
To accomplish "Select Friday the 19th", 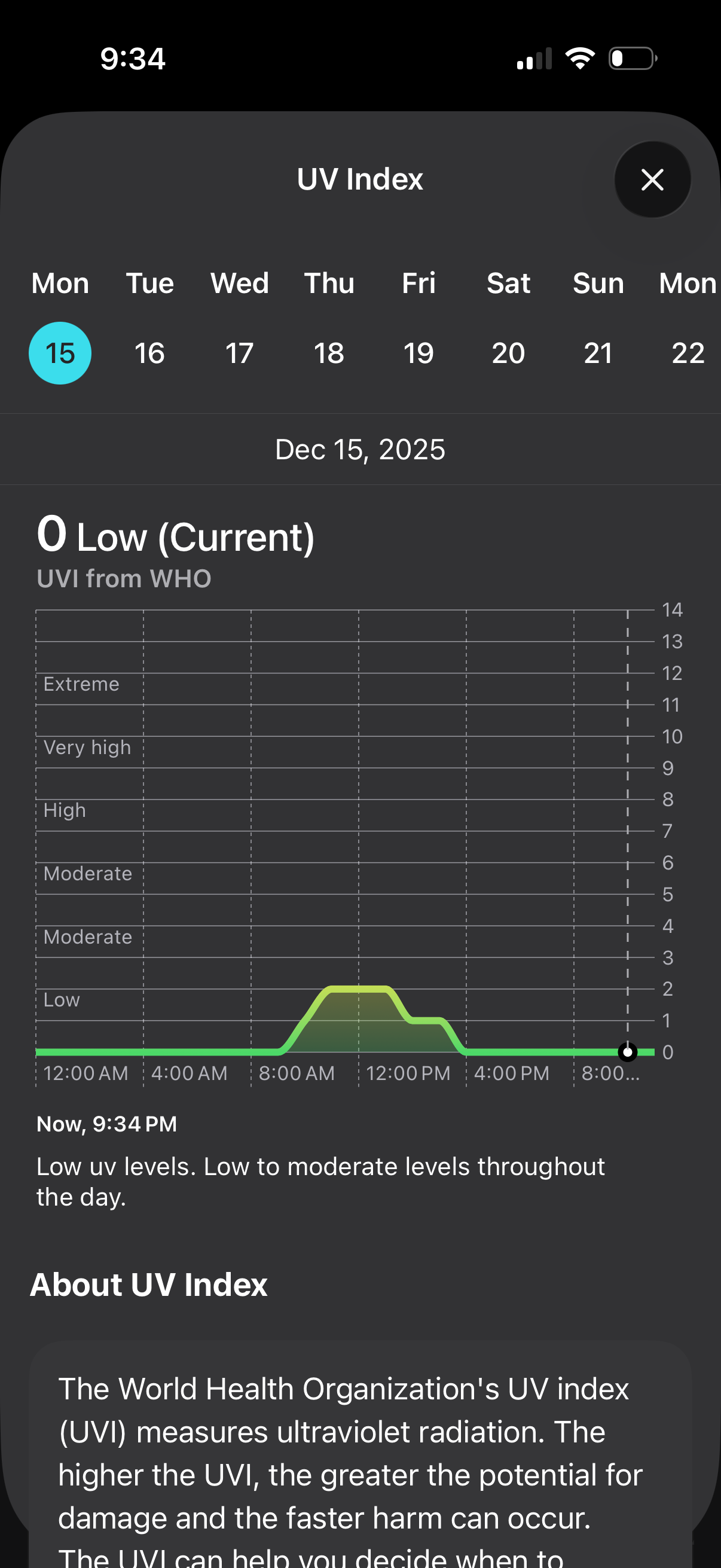I will (x=418, y=353).
